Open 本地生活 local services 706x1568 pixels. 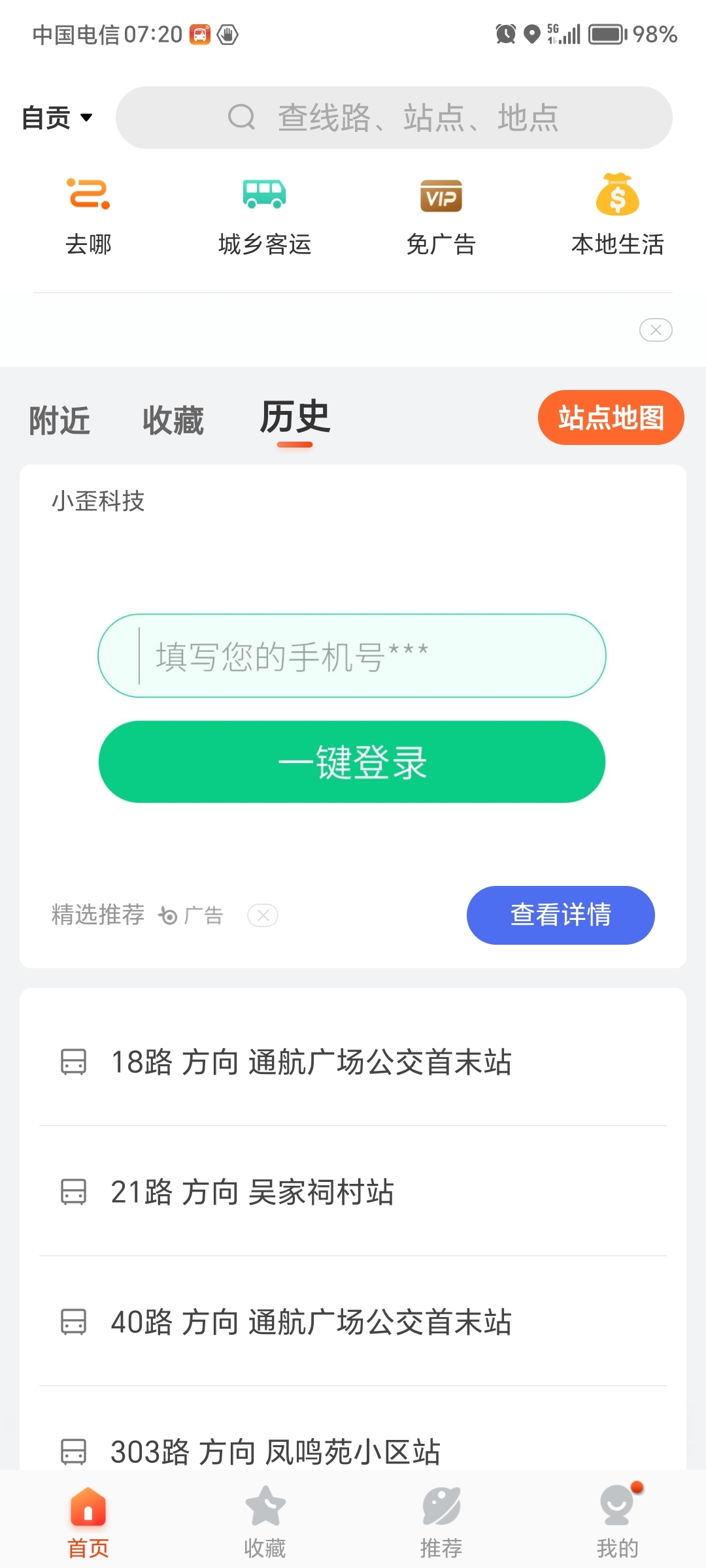click(617, 215)
